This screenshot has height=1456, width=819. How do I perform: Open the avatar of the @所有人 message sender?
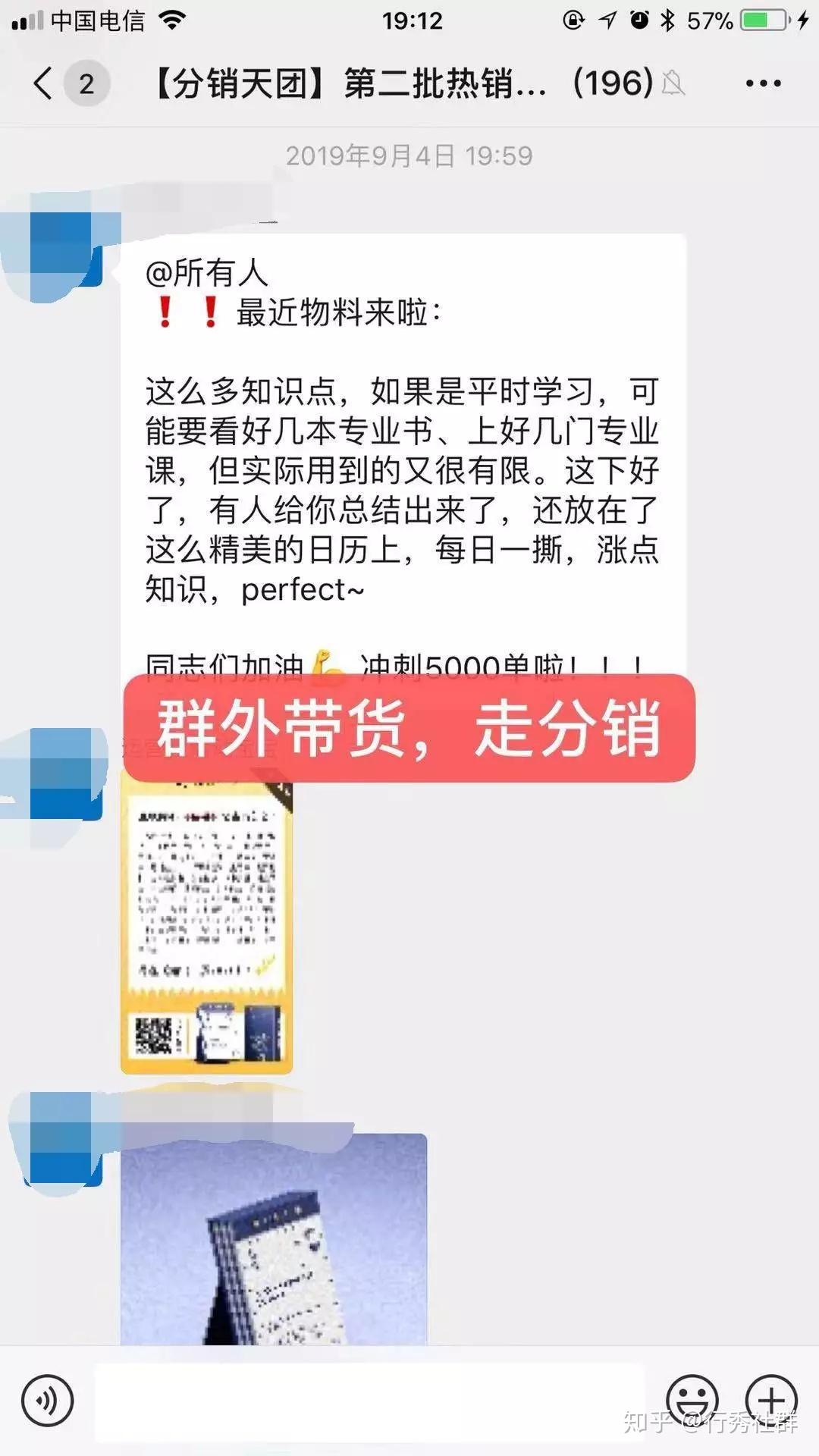[66, 250]
